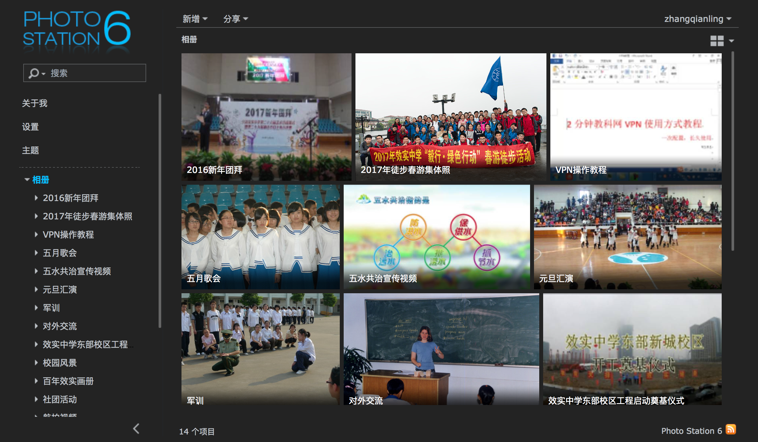The height and width of the screenshot is (442, 758).
Task: Change the grid view mode
Action: click(721, 41)
